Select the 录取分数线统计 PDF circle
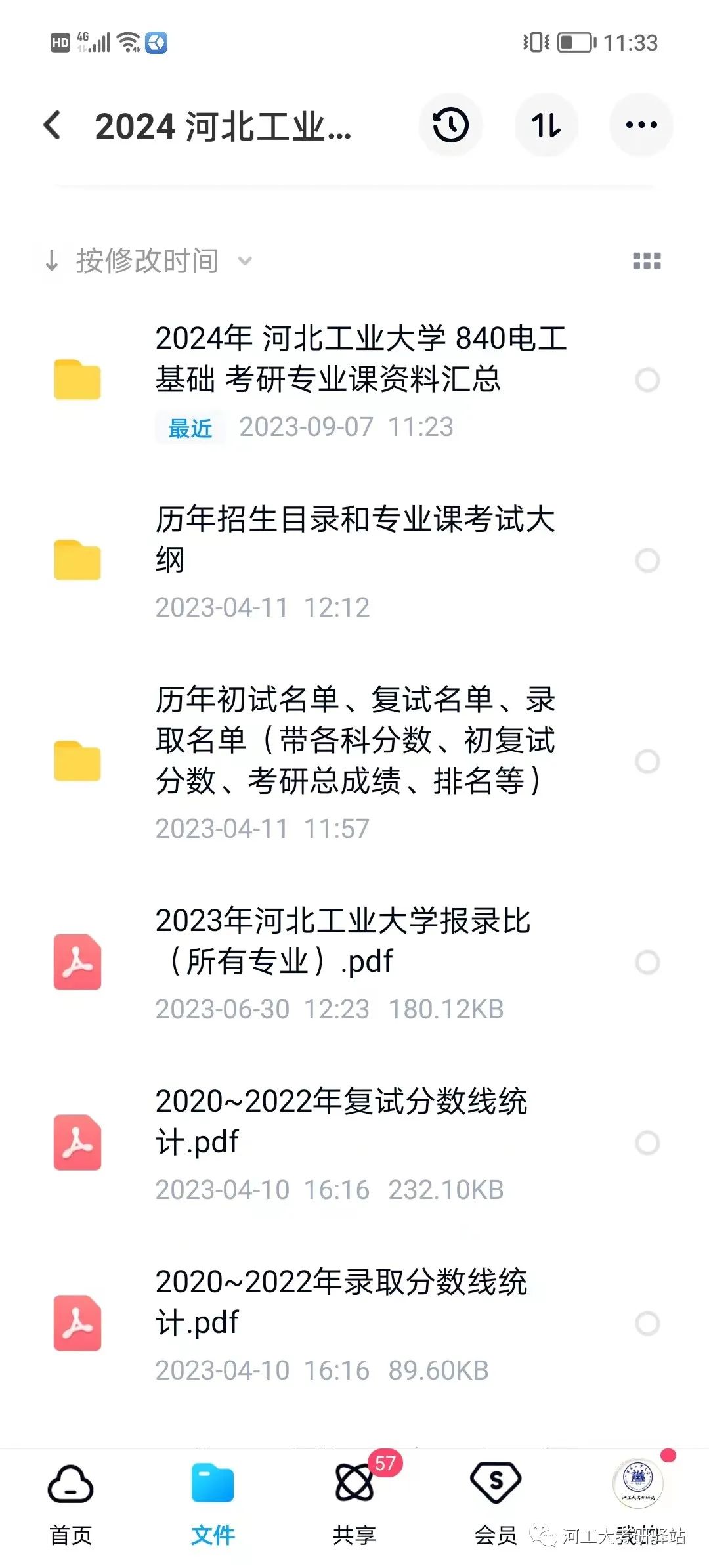The image size is (709, 1568). pos(647,1324)
